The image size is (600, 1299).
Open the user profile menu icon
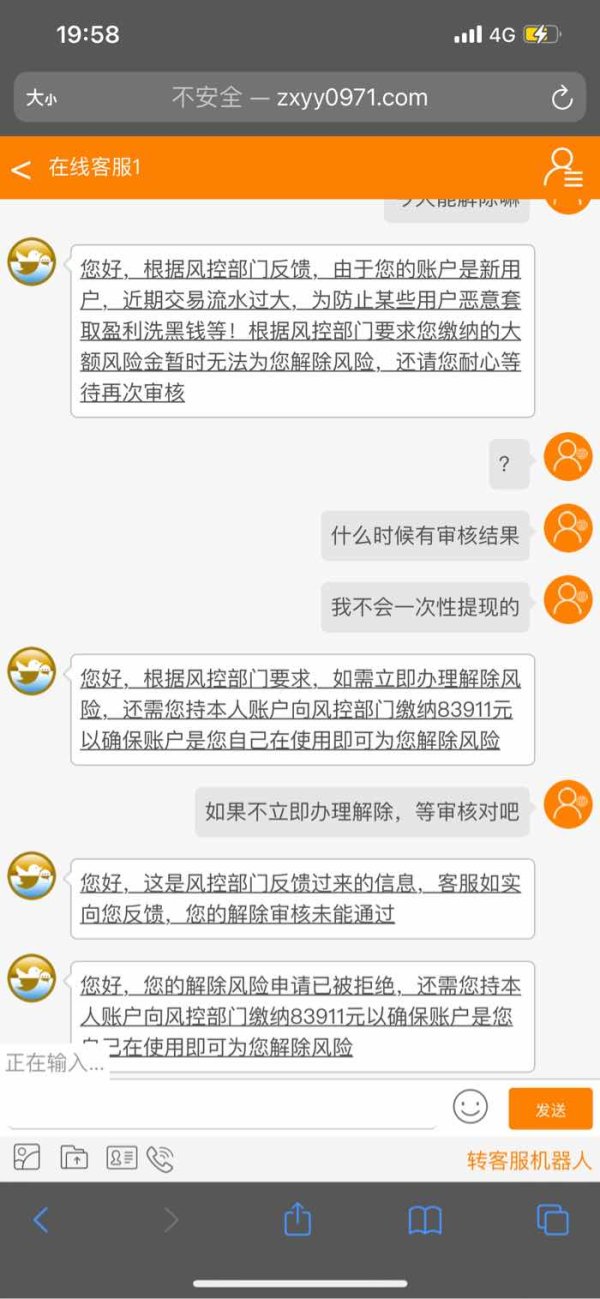563,168
